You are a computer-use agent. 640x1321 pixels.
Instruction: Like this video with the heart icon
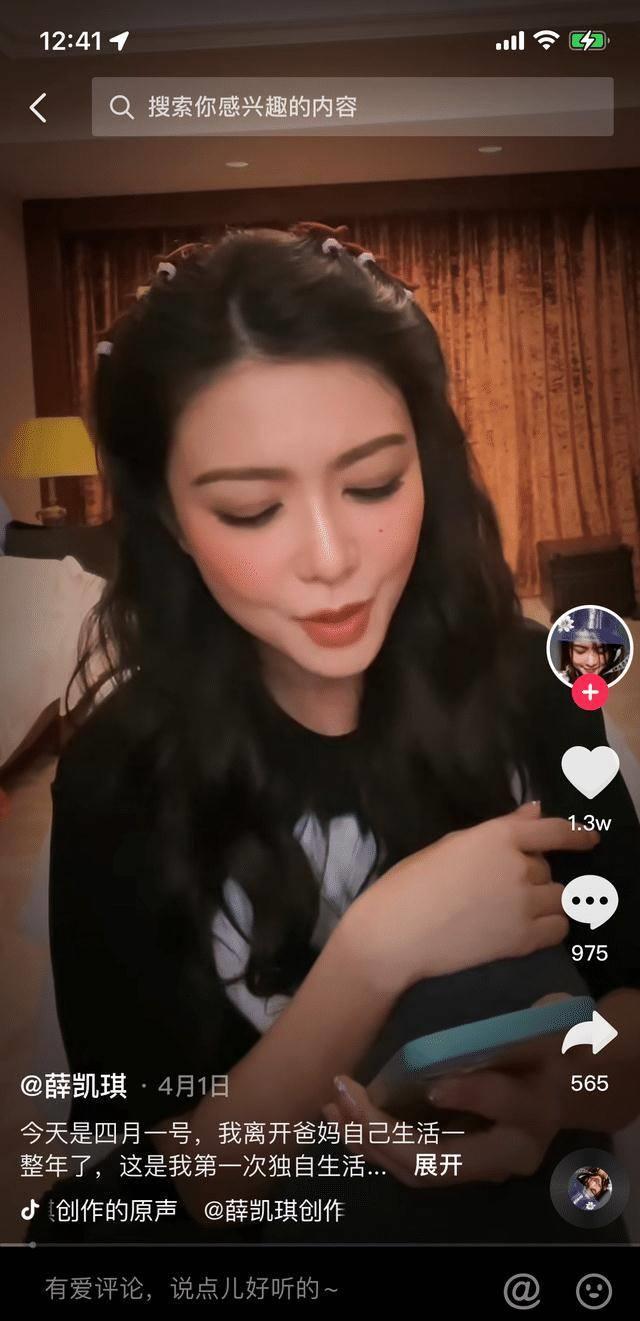pos(590,773)
